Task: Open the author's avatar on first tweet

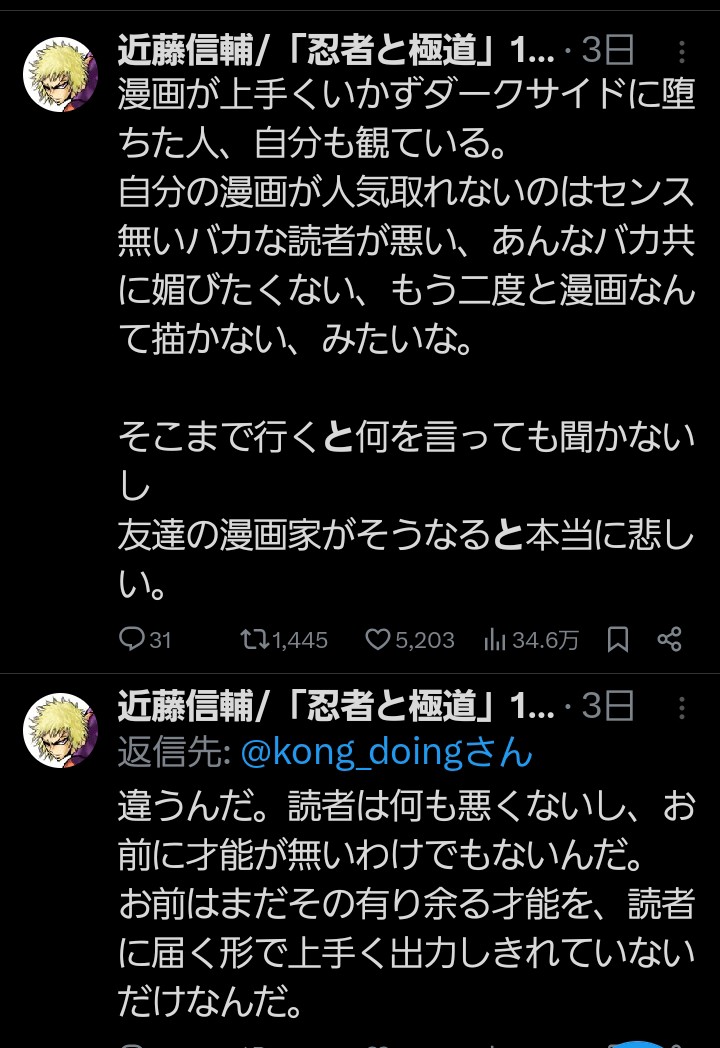Action: tap(60, 75)
